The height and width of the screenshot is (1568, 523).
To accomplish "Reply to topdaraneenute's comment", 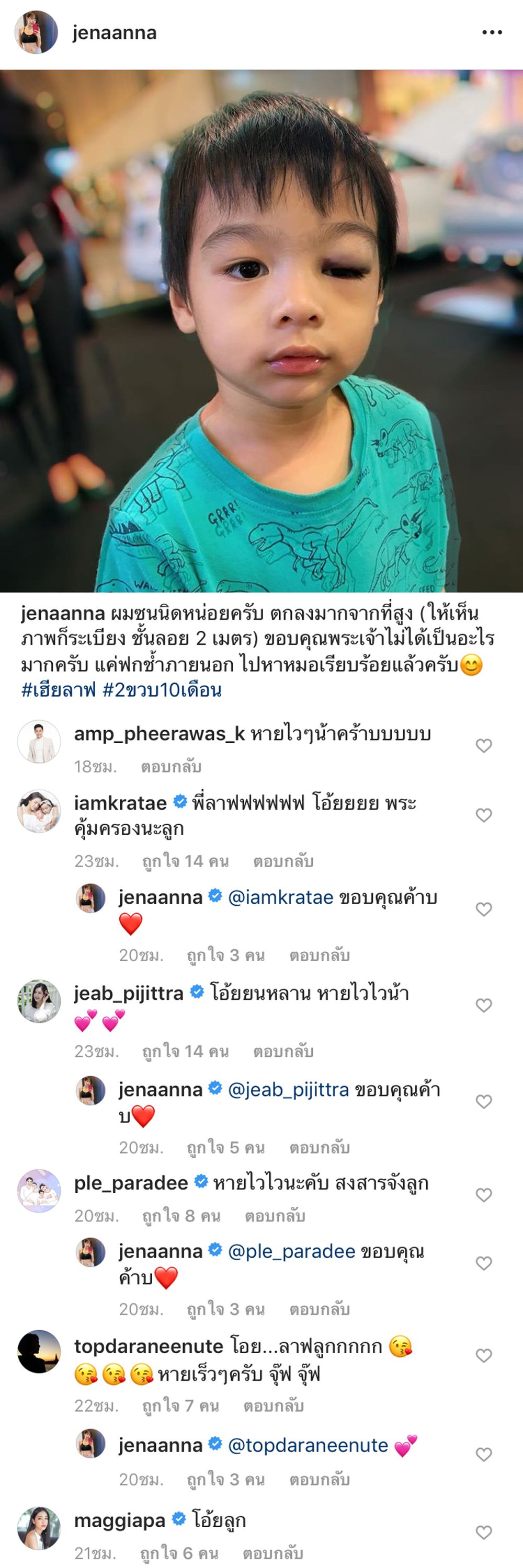I will click(x=274, y=1405).
